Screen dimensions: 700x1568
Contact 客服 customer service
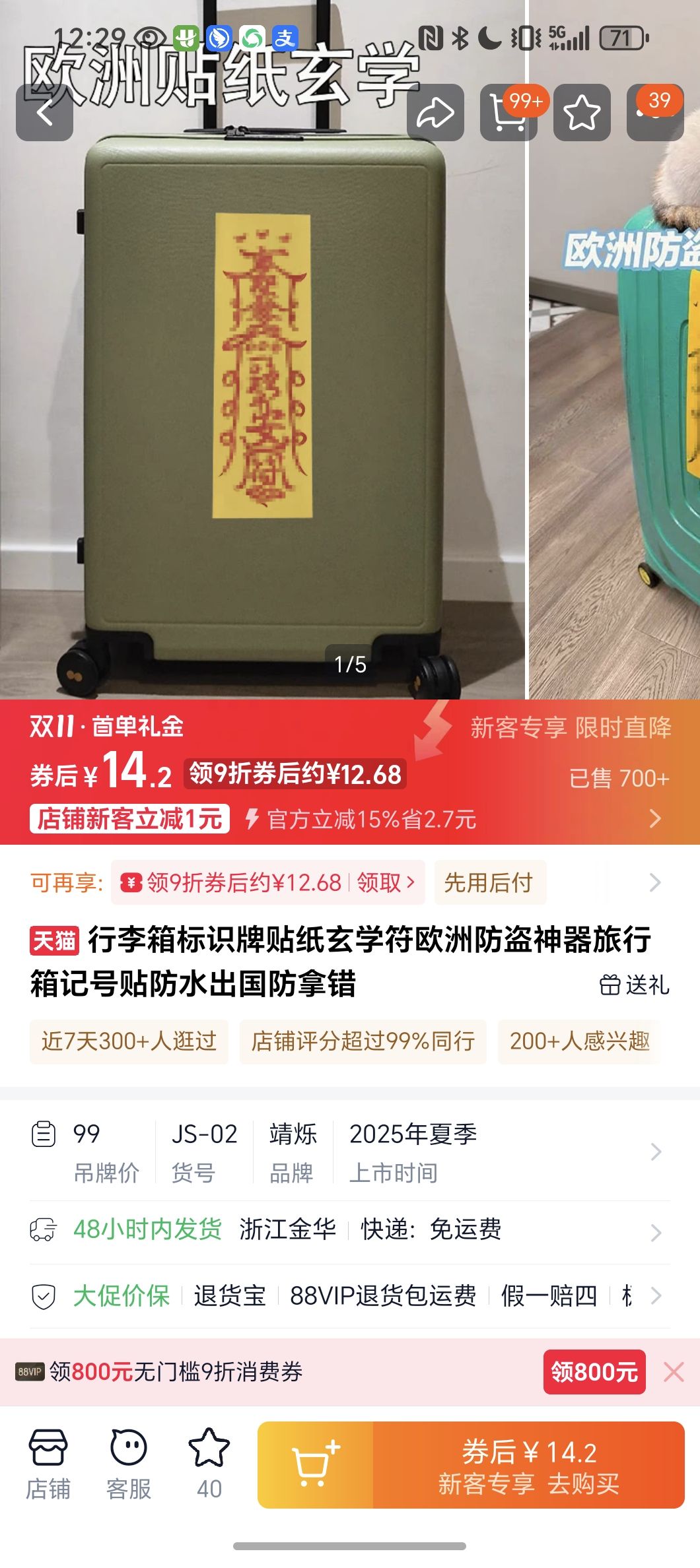coord(129,1464)
